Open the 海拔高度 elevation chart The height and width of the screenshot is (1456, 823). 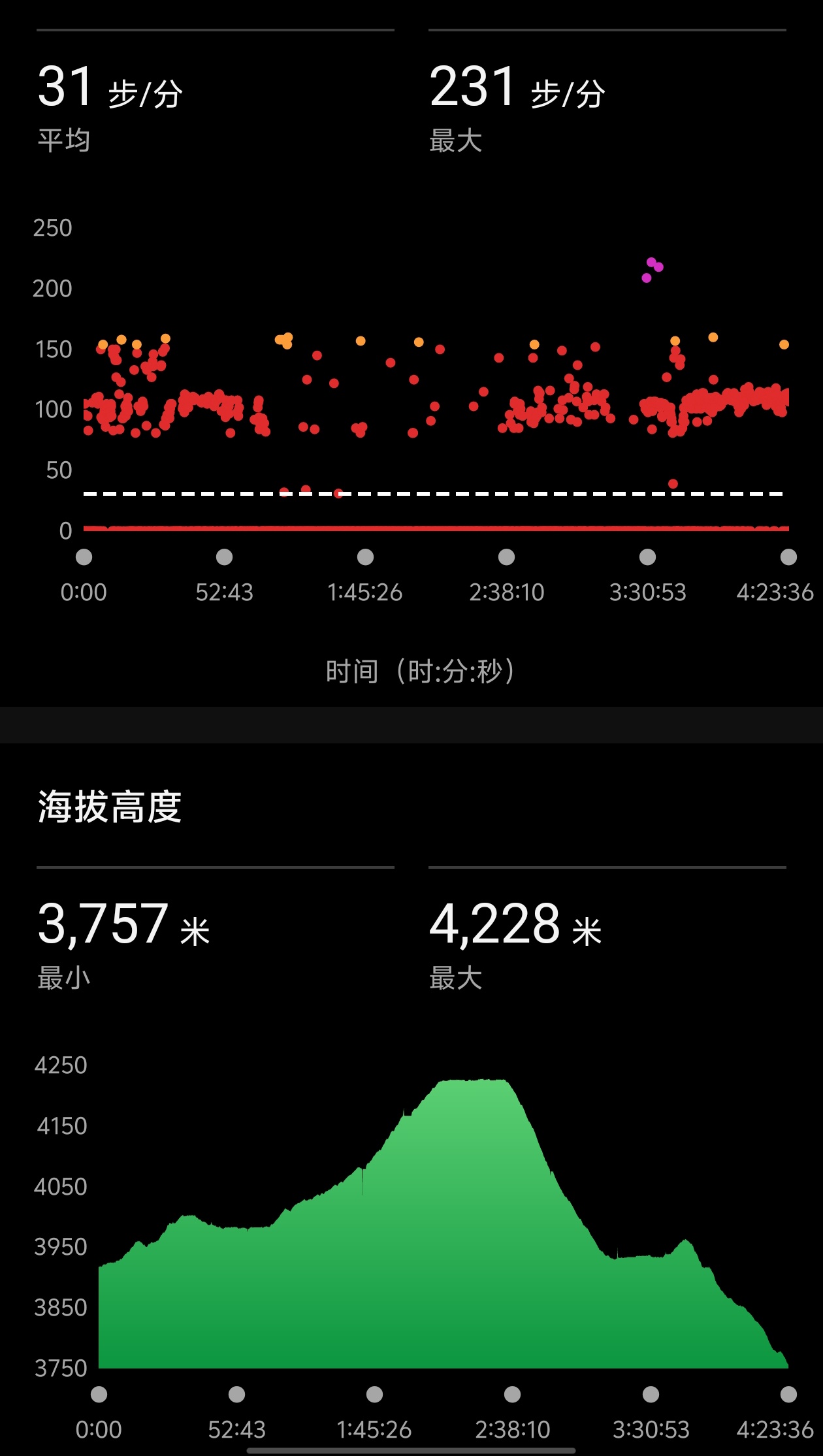[443, 1228]
